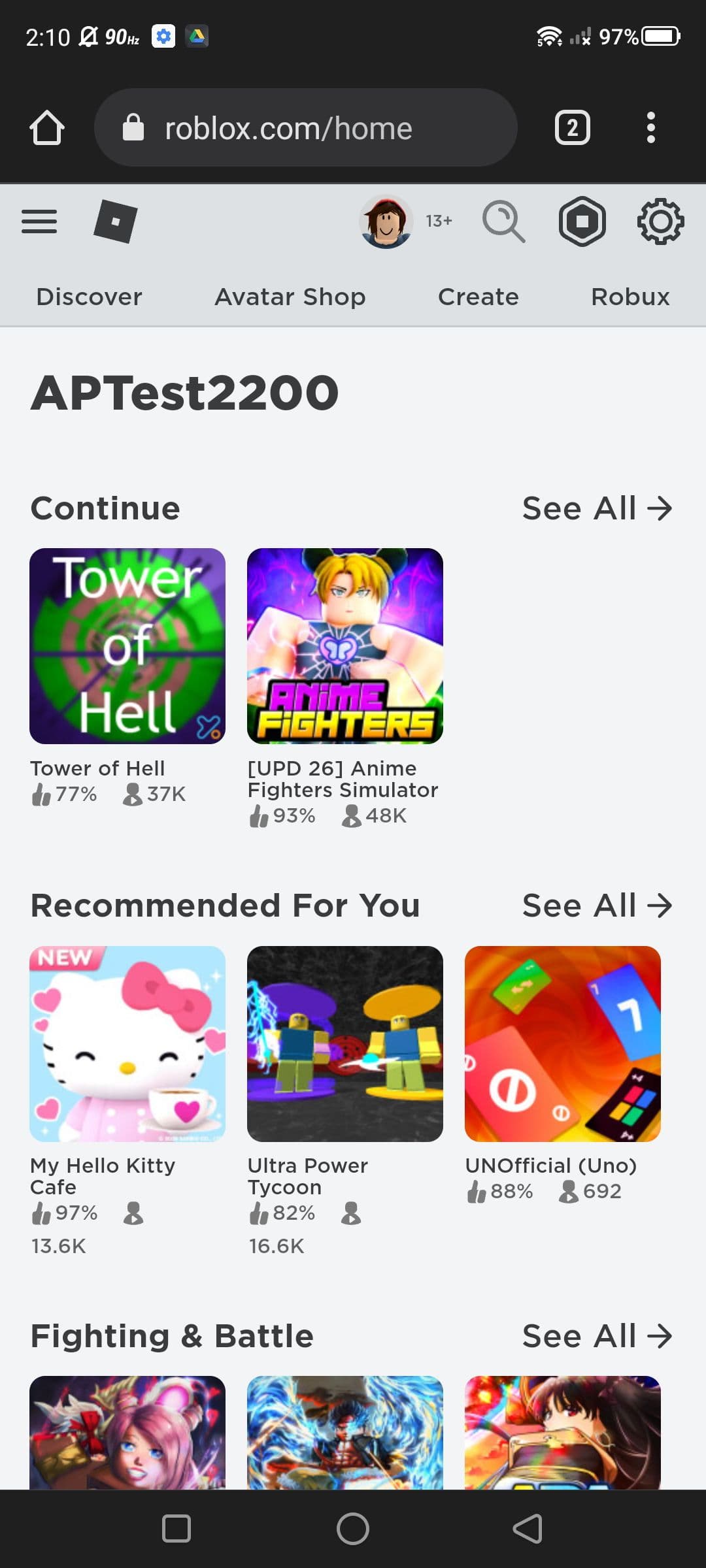Open the Robux tab
Image resolution: width=706 pixels, height=1568 pixels.
click(630, 297)
